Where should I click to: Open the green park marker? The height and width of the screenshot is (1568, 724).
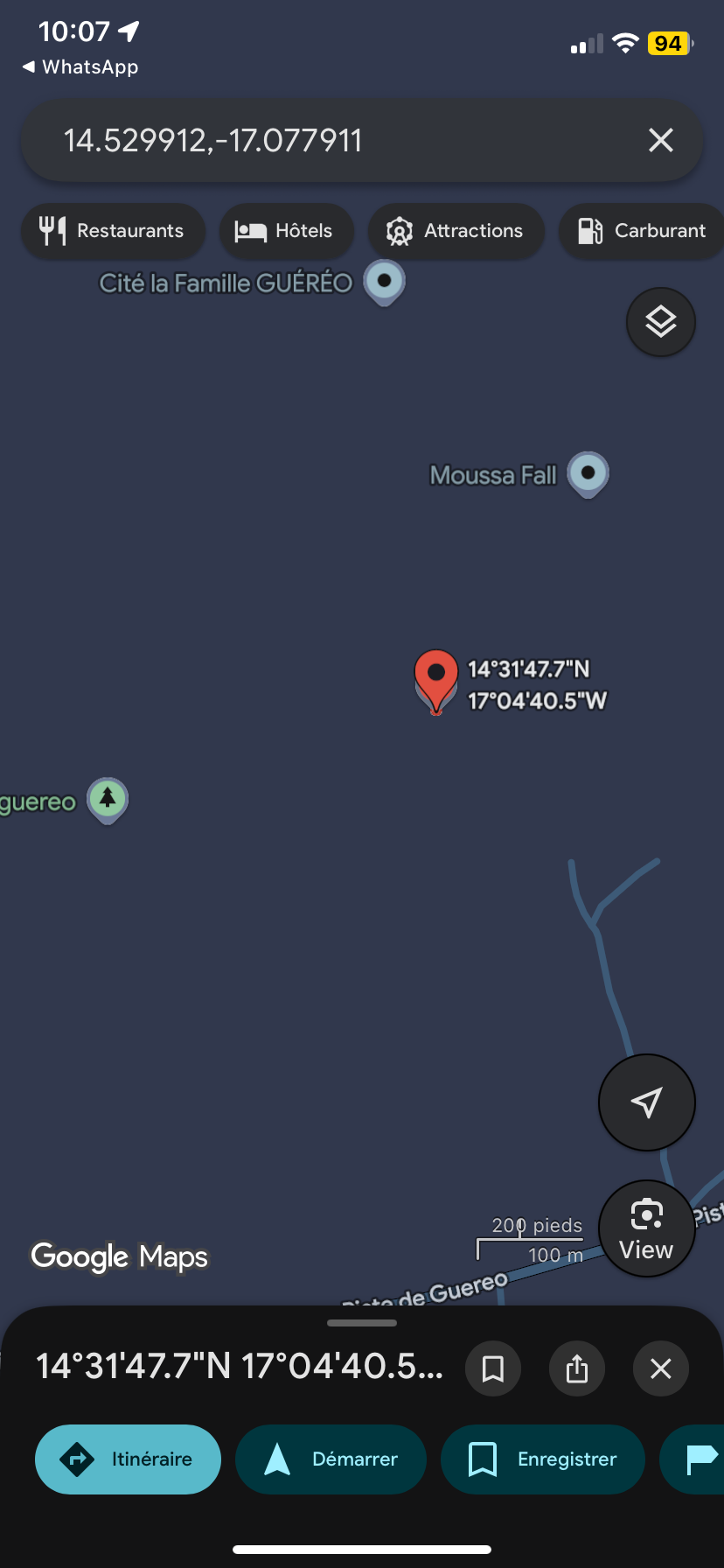108,799
